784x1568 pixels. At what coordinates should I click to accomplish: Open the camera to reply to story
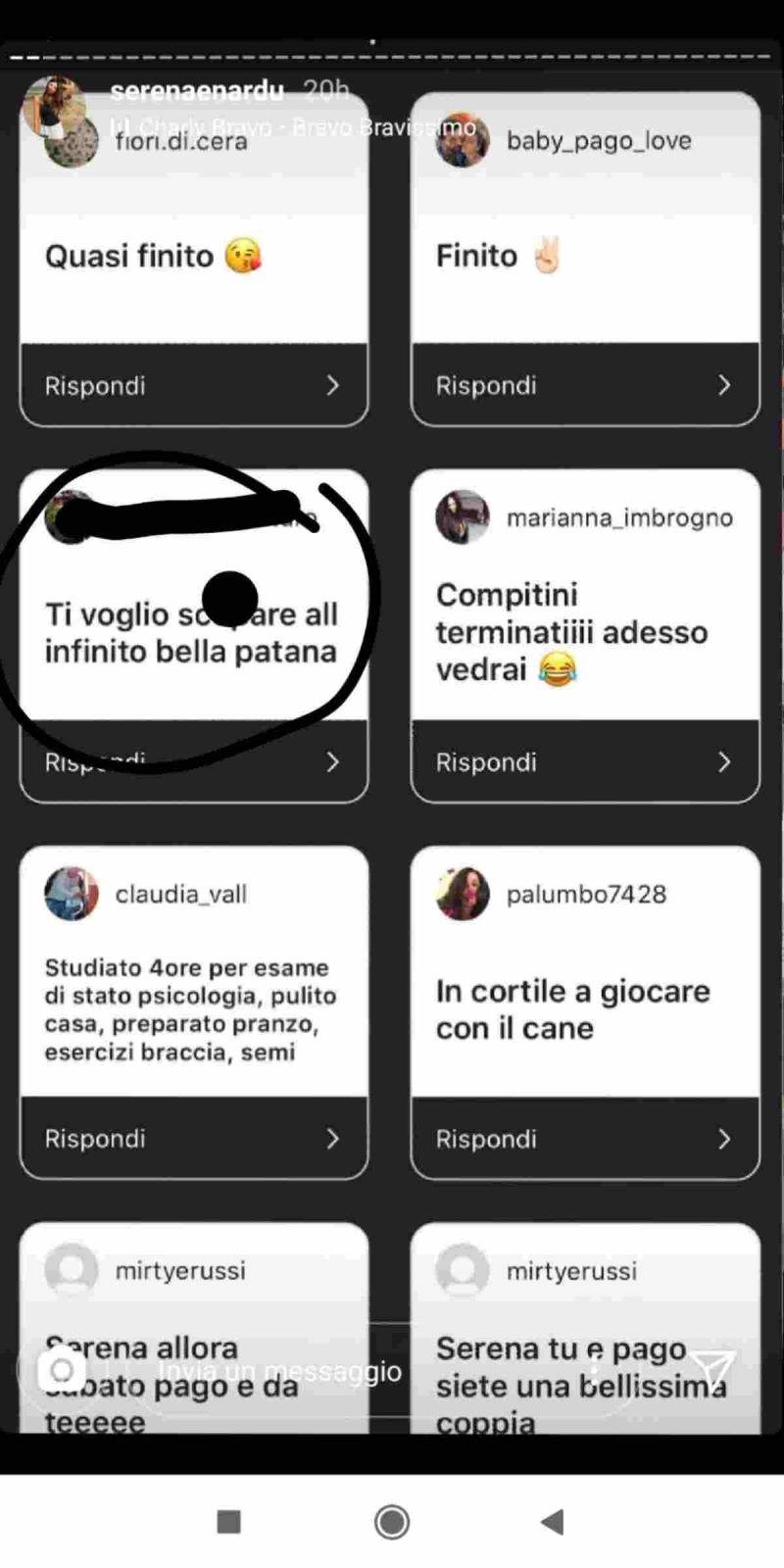coord(62,1370)
